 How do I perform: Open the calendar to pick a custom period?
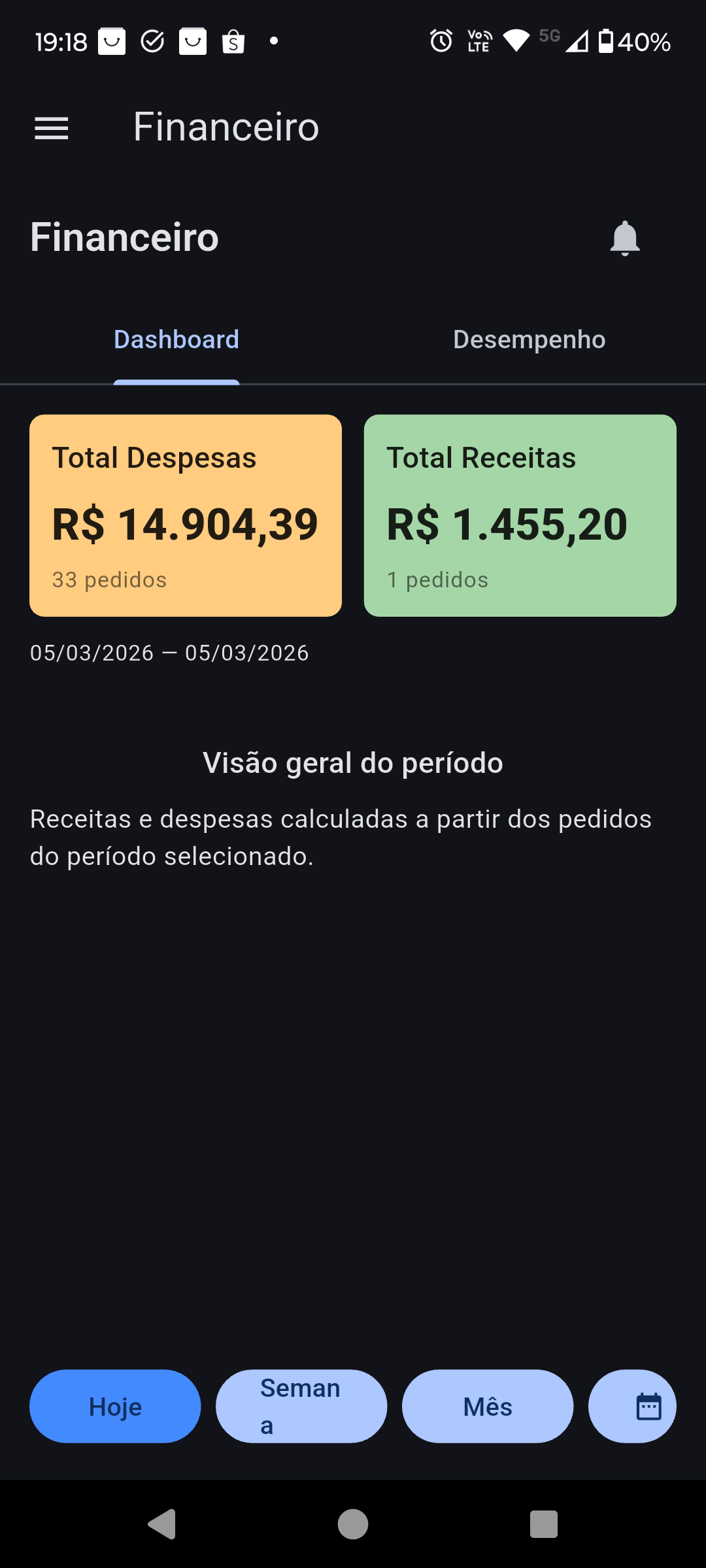point(631,1406)
